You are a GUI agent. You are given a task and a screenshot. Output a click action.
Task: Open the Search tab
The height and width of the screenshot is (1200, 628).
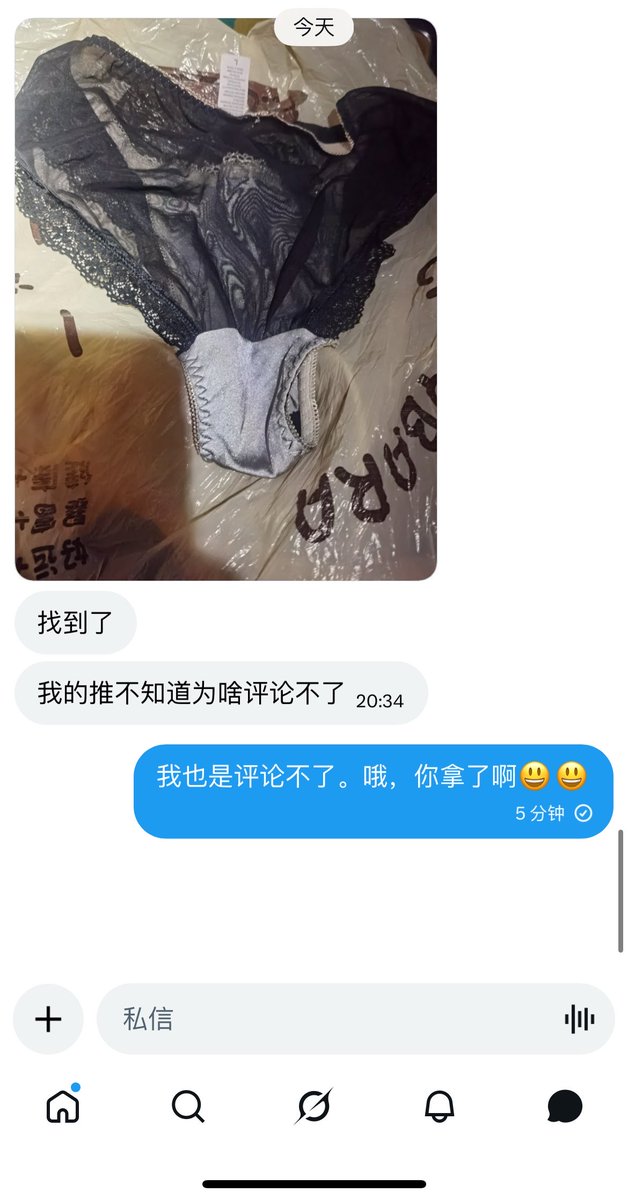(188, 1107)
